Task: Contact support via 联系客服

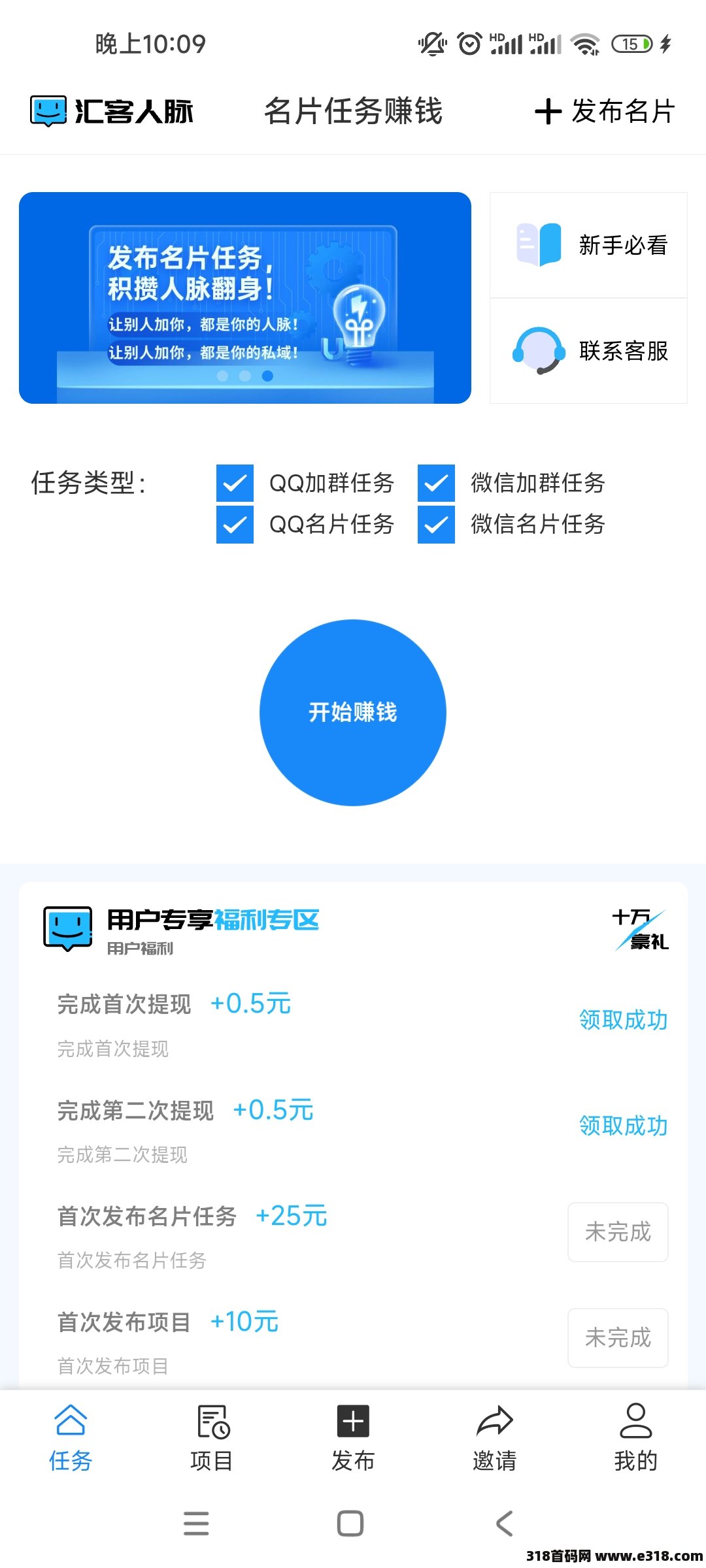Action: (x=588, y=351)
